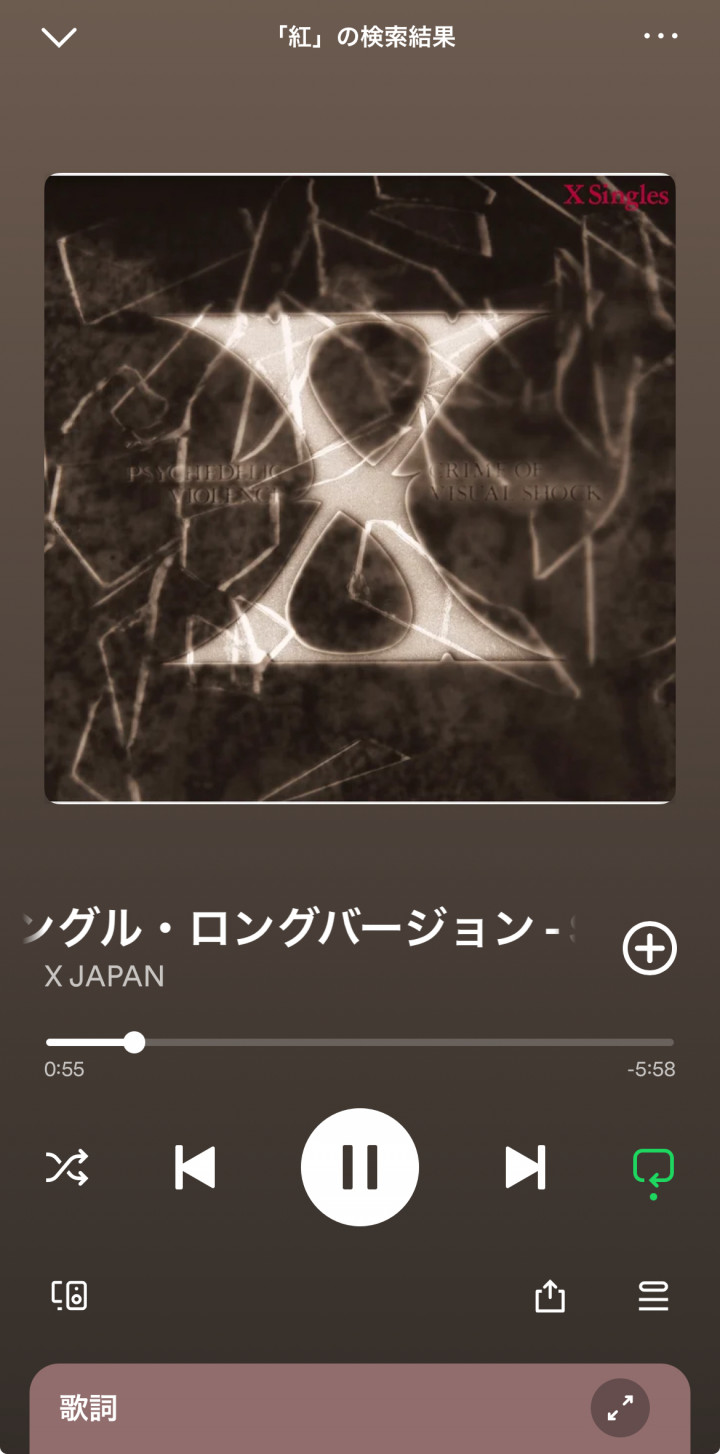The height and width of the screenshot is (1454, 720).
Task: Collapse the now playing screen
Action: [59, 38]
